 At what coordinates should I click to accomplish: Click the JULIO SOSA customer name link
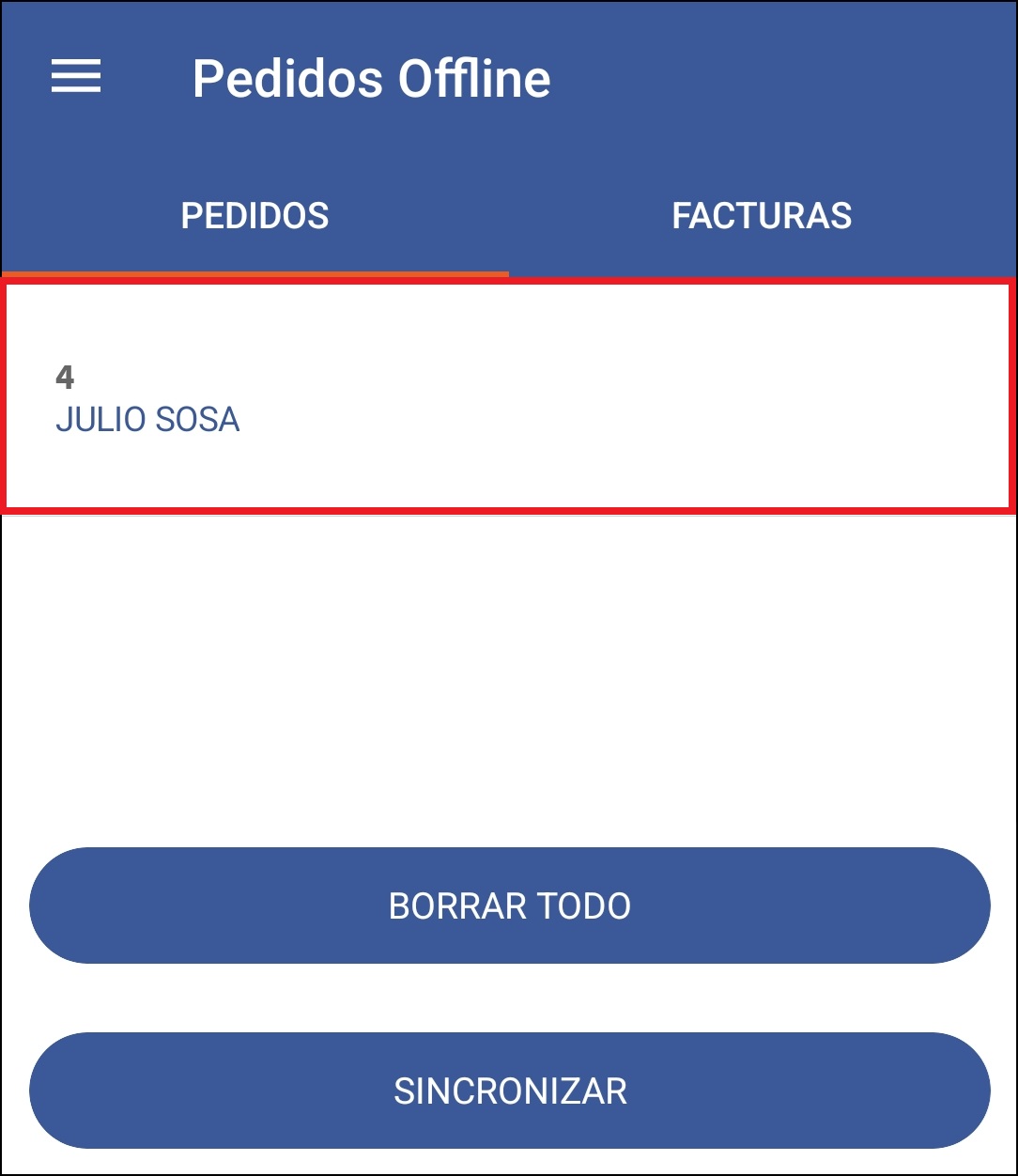(x=148, y=419)
